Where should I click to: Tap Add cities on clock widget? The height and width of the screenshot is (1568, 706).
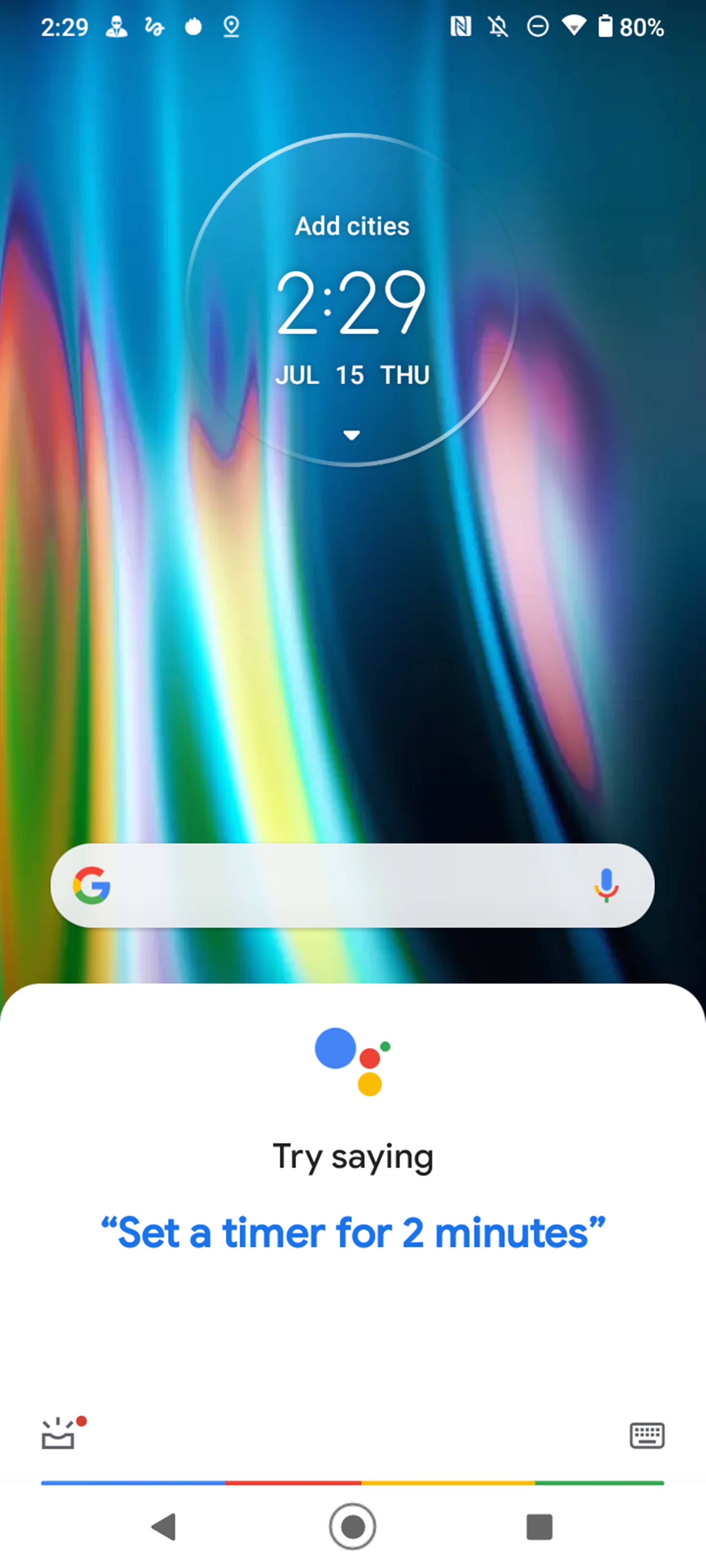tap(352, 226)
